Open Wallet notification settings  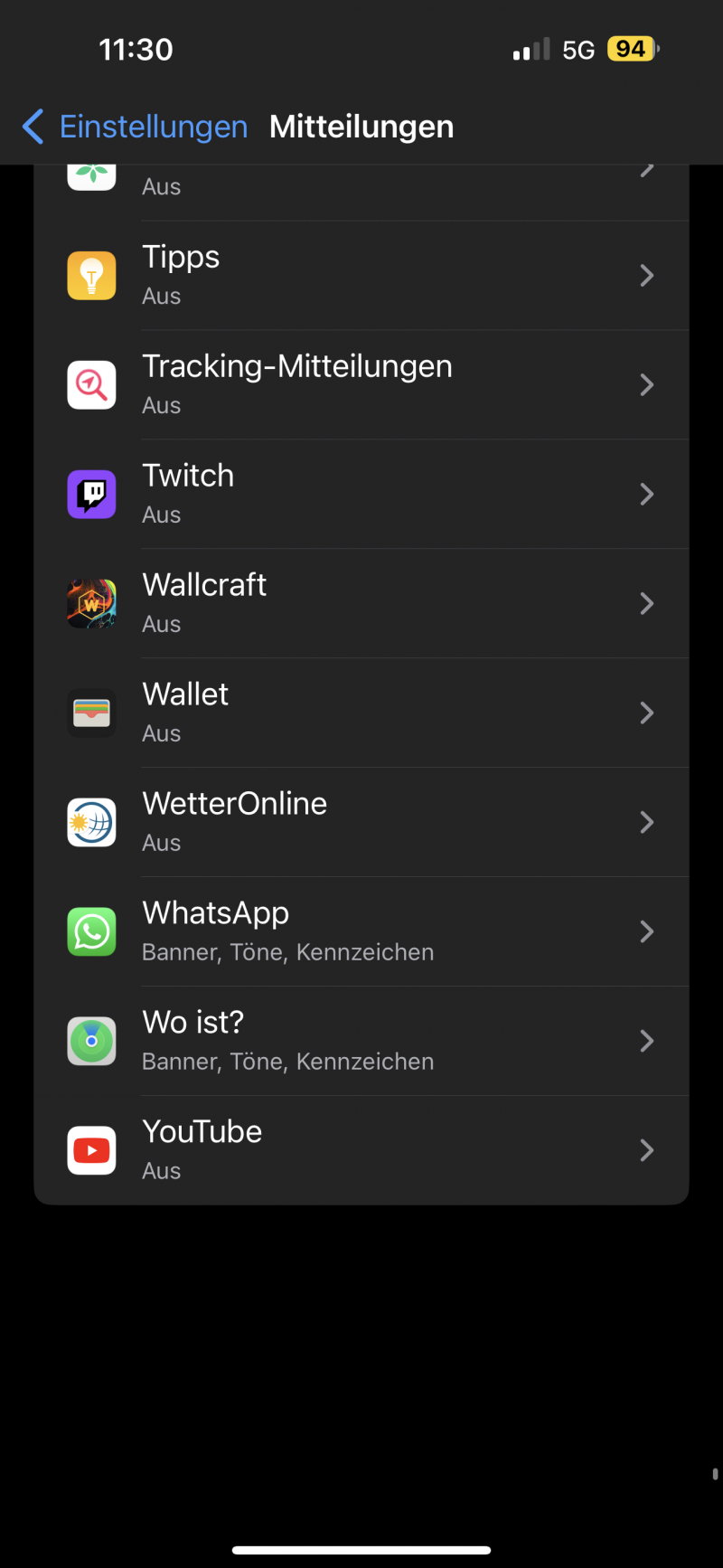pos(361,713)
